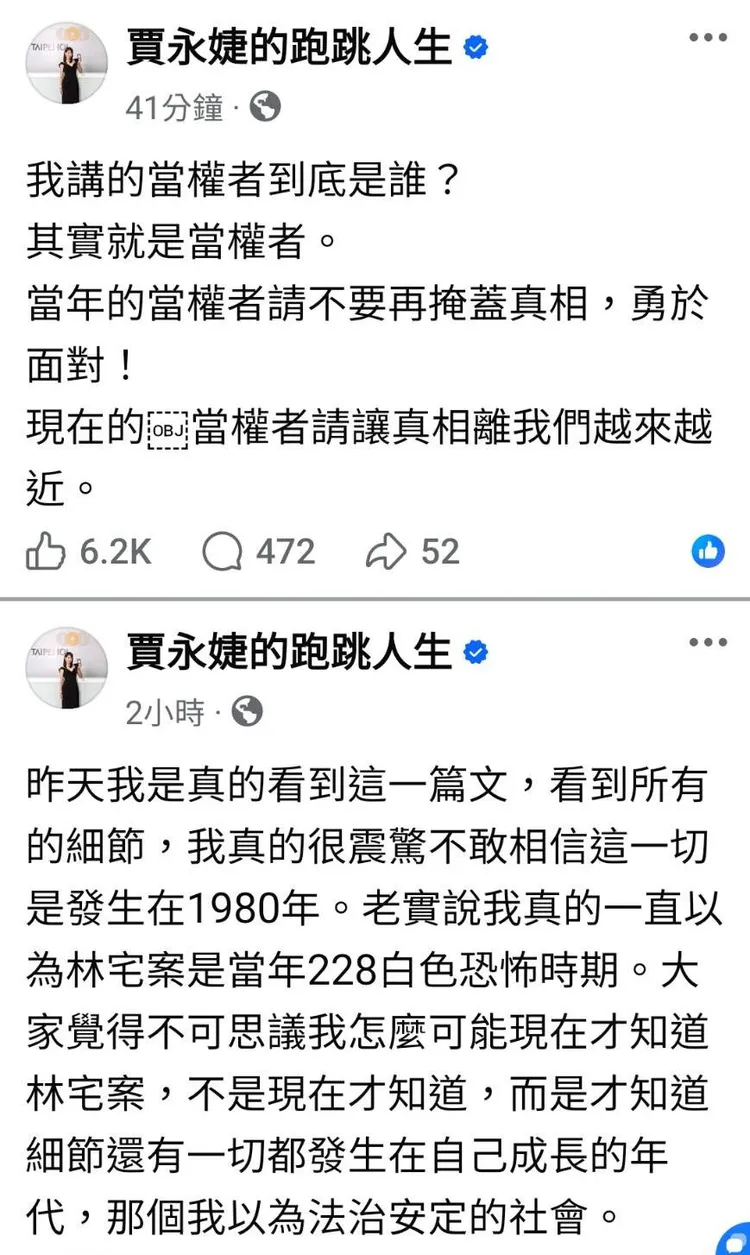Click the 52 shares count
Image resolution: width=750 pixels, height=1255 pixels.
[442, 551]
